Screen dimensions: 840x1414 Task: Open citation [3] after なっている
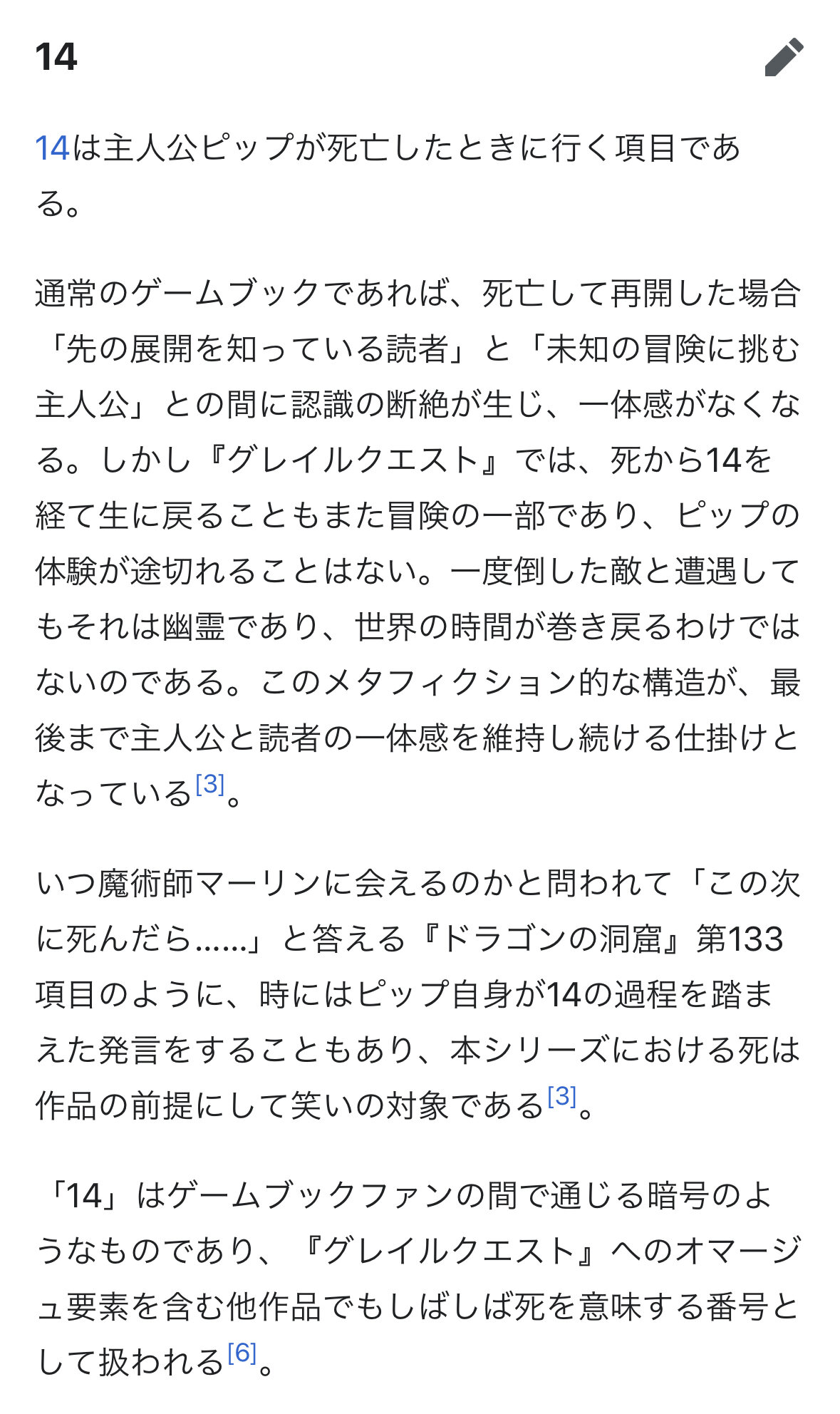(209, 785)
